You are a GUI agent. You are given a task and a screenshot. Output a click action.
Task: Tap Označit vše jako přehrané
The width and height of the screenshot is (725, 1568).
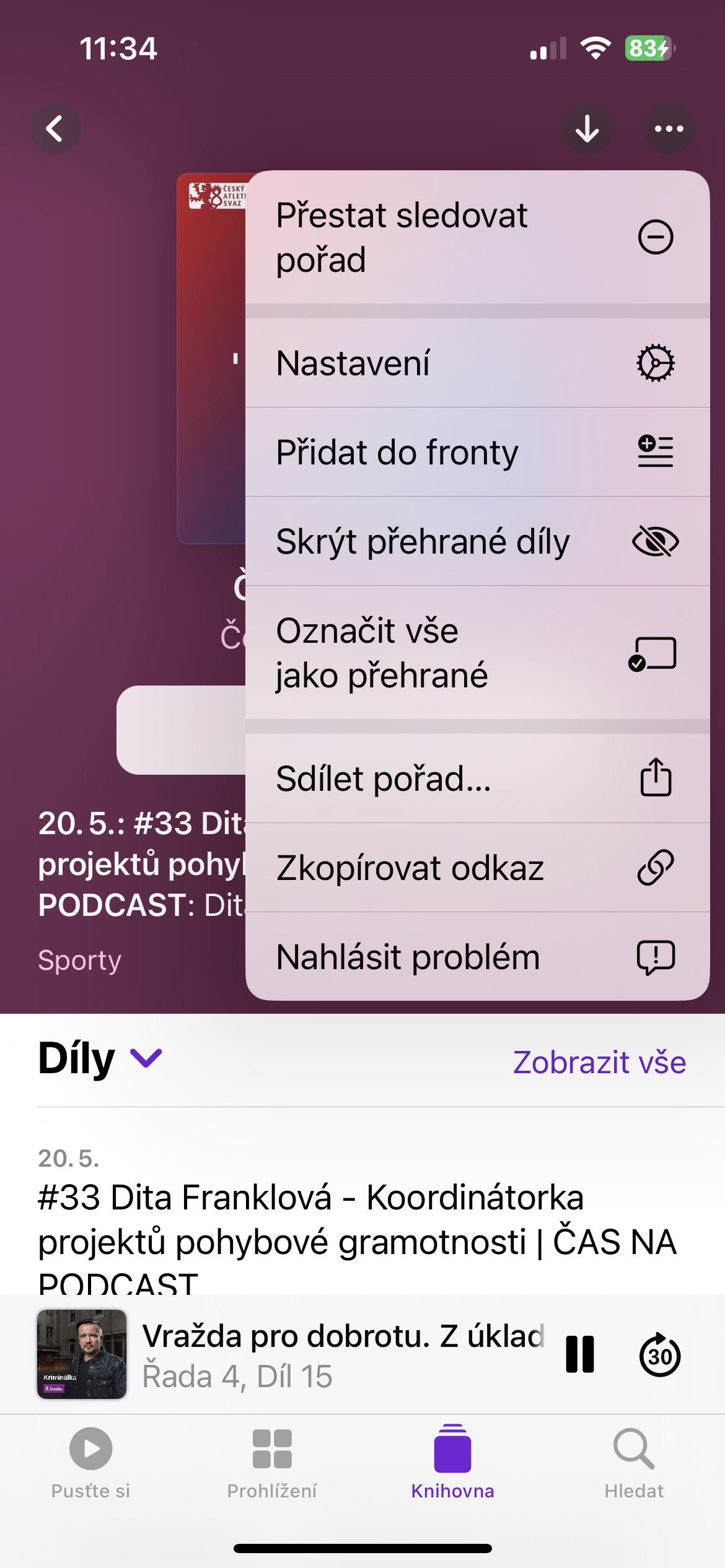(x=477, y=653)
